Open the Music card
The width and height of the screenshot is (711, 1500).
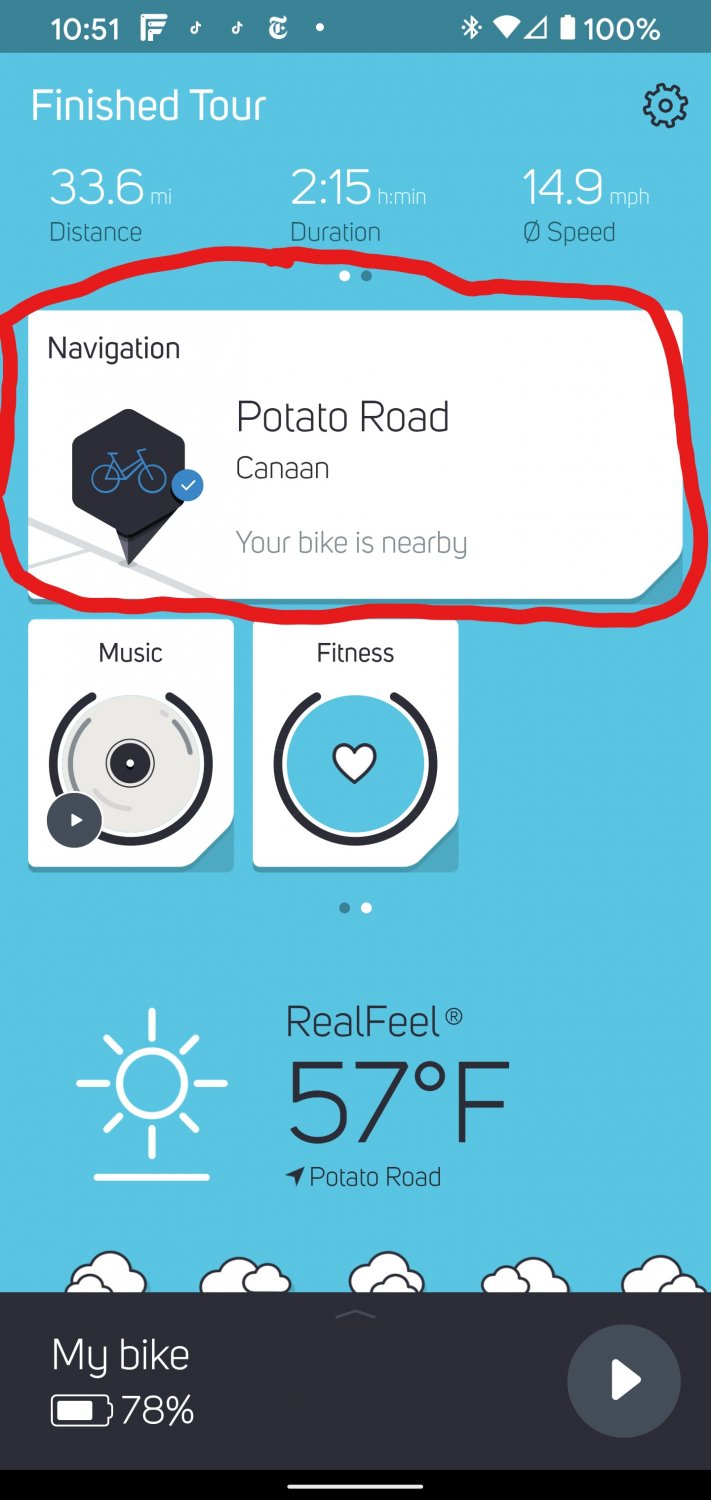[x=131, y=745]
